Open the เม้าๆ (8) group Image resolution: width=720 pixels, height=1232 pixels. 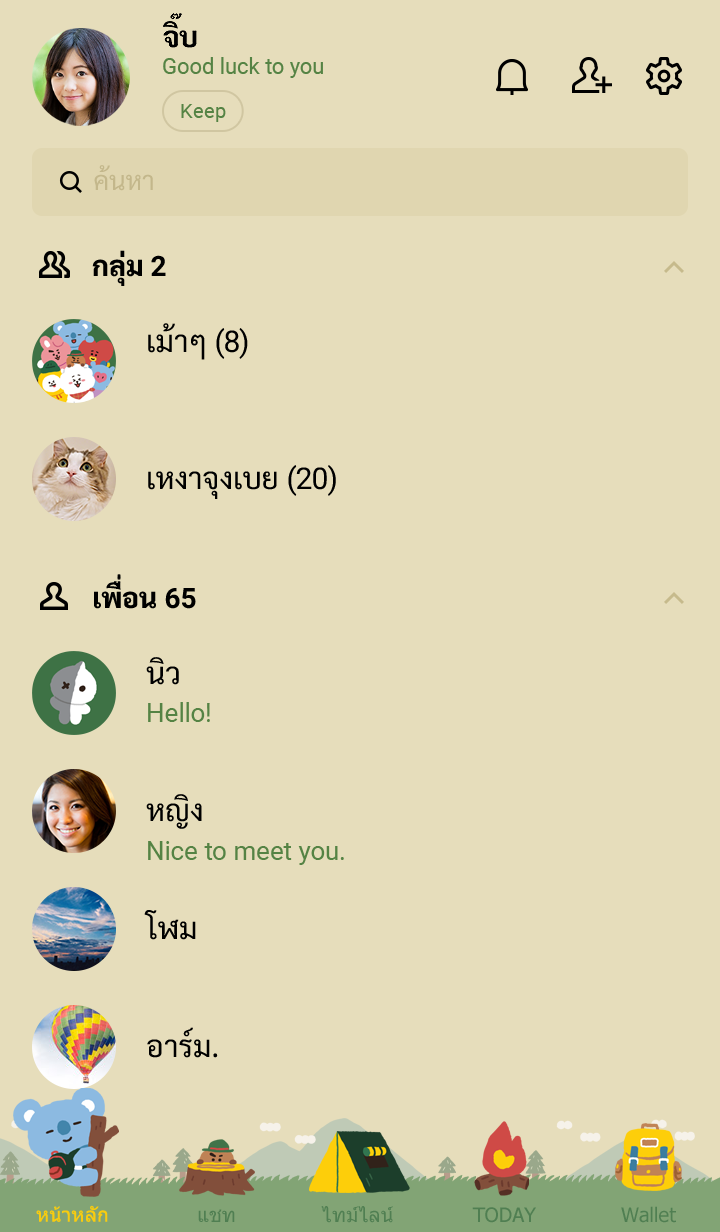tap(197, 344)
